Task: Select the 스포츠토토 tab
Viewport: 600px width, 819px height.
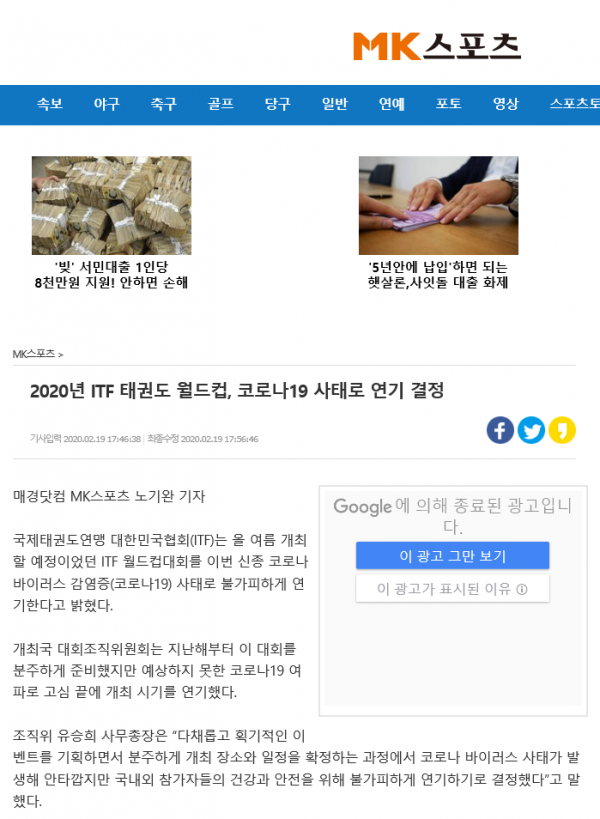Action: pos(574,104)
